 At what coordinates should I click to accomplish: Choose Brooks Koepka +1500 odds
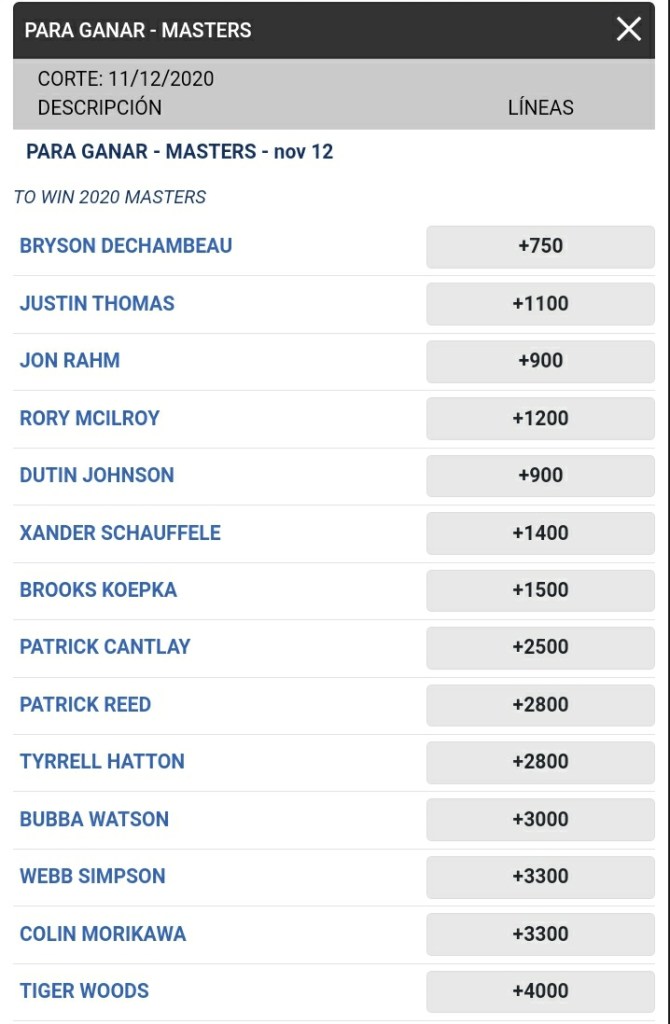[x=540, y=590]
